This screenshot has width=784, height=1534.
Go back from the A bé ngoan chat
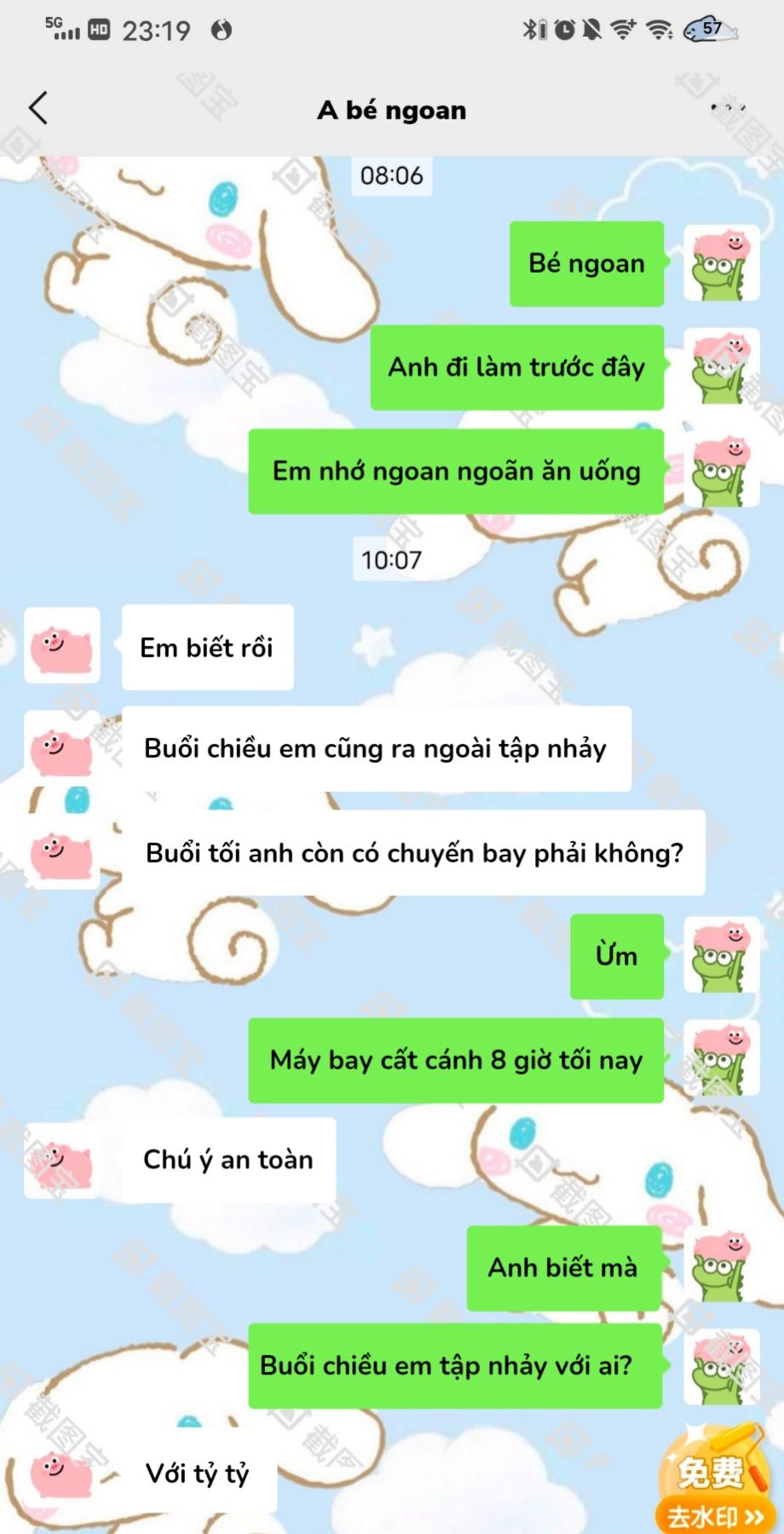point(38,109)
